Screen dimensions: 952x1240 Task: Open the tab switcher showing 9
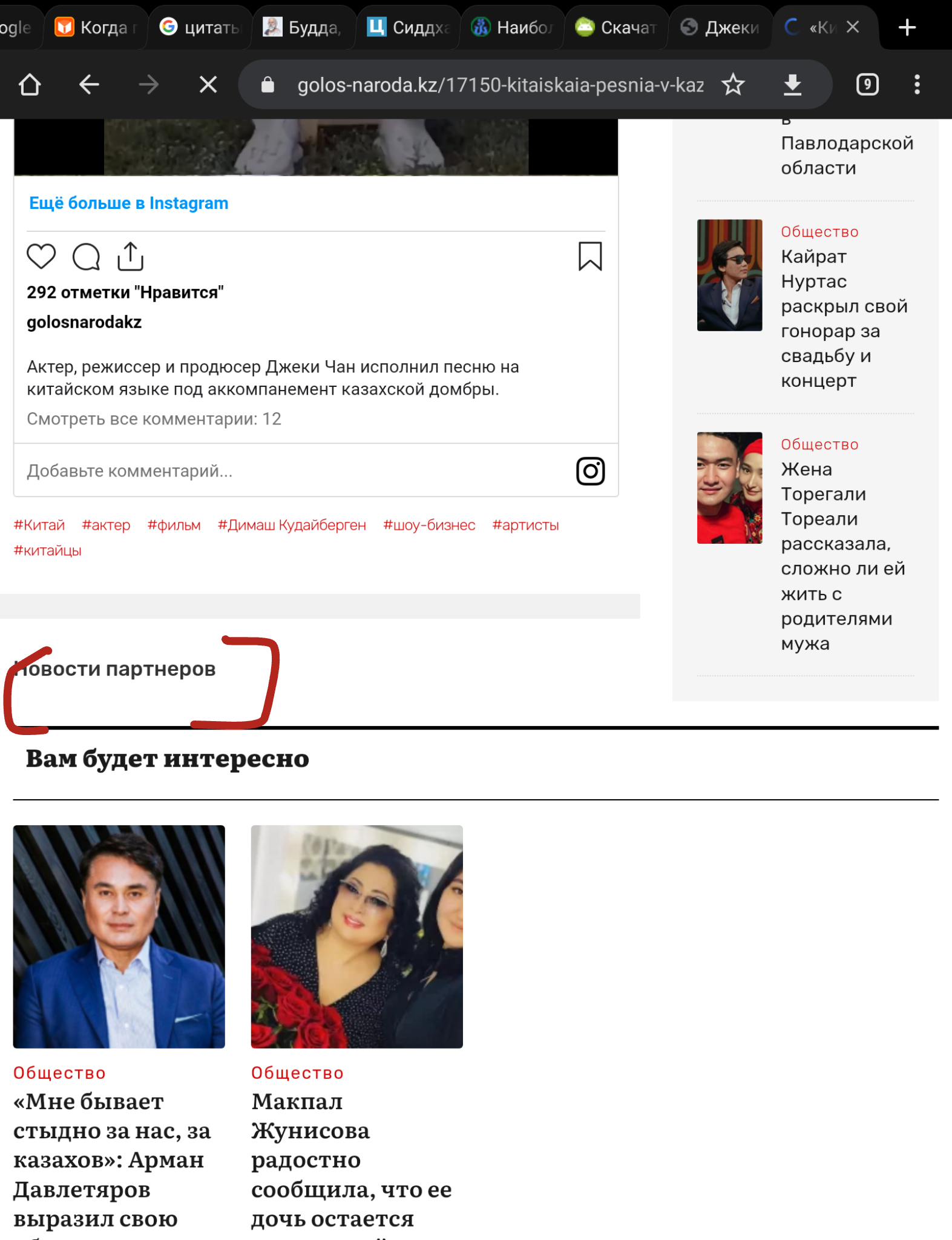(867, 85)
